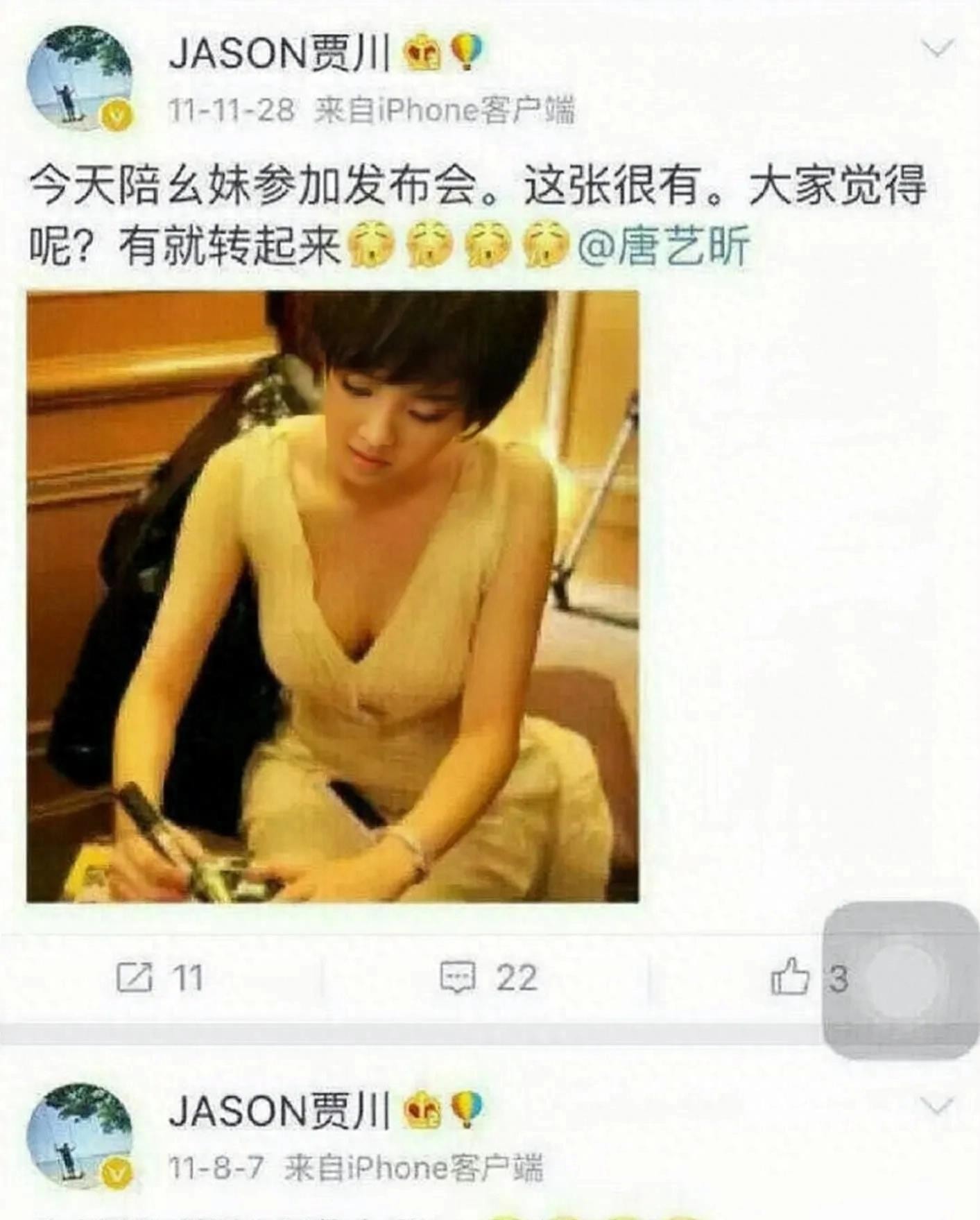The height and width of the screenshot is (1220, 980).
Task: Open the 11-11-28 post's dropdown chevron
Action: [937, 49]
